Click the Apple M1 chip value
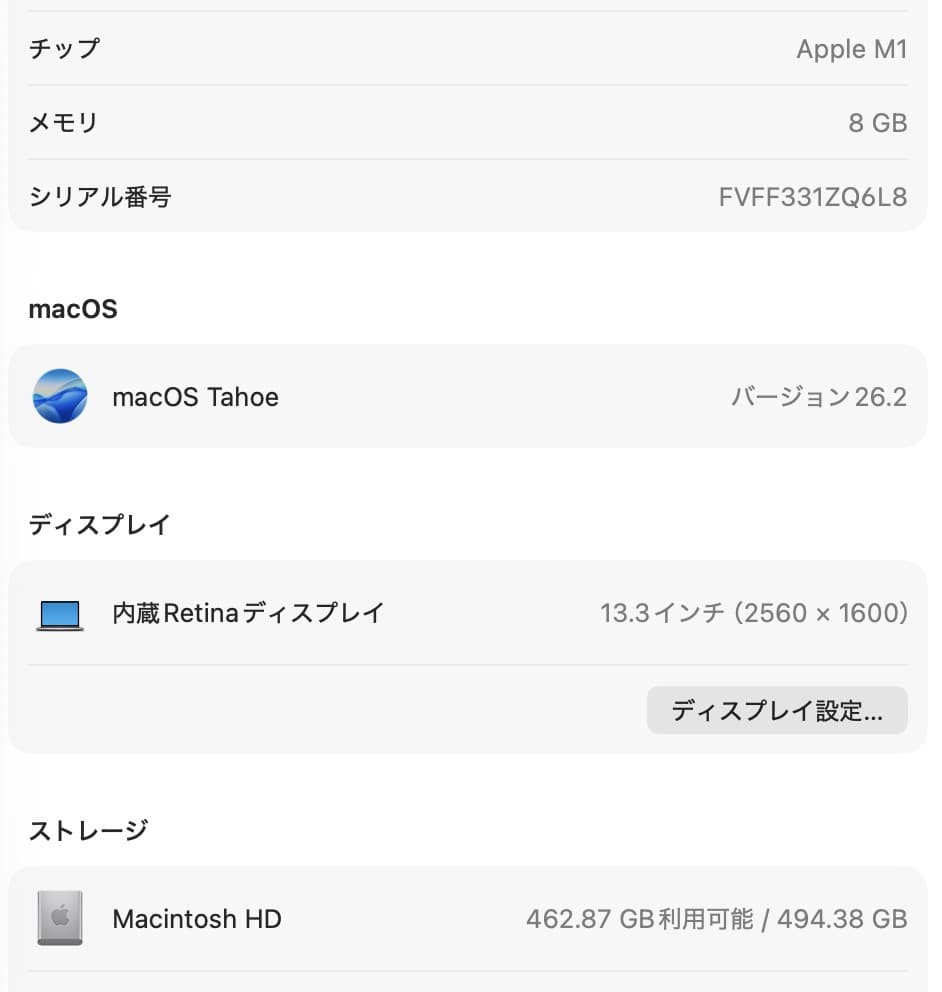942x992 pixels. click(x=852, y=49)
